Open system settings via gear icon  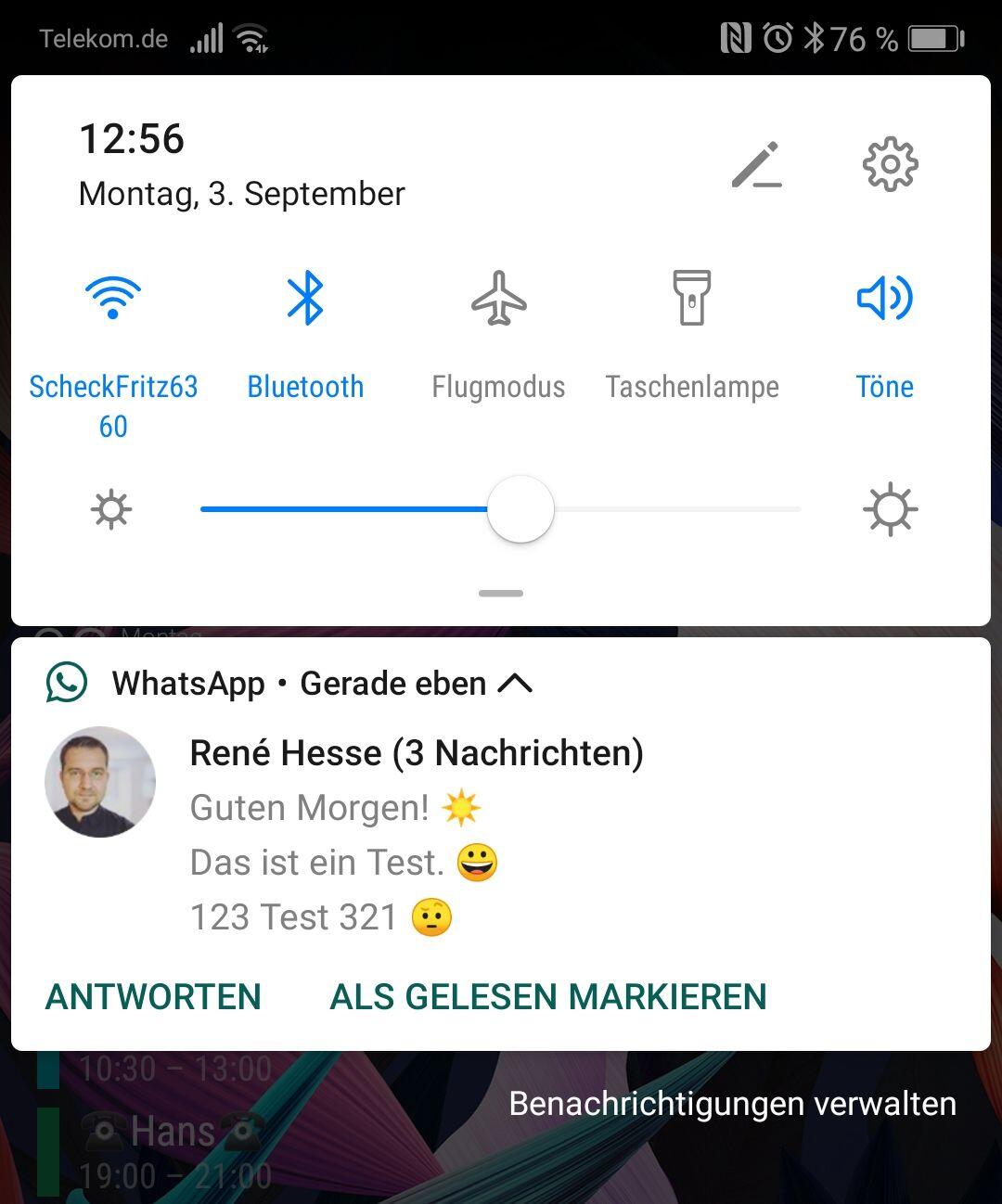click(x=890, y=165)
